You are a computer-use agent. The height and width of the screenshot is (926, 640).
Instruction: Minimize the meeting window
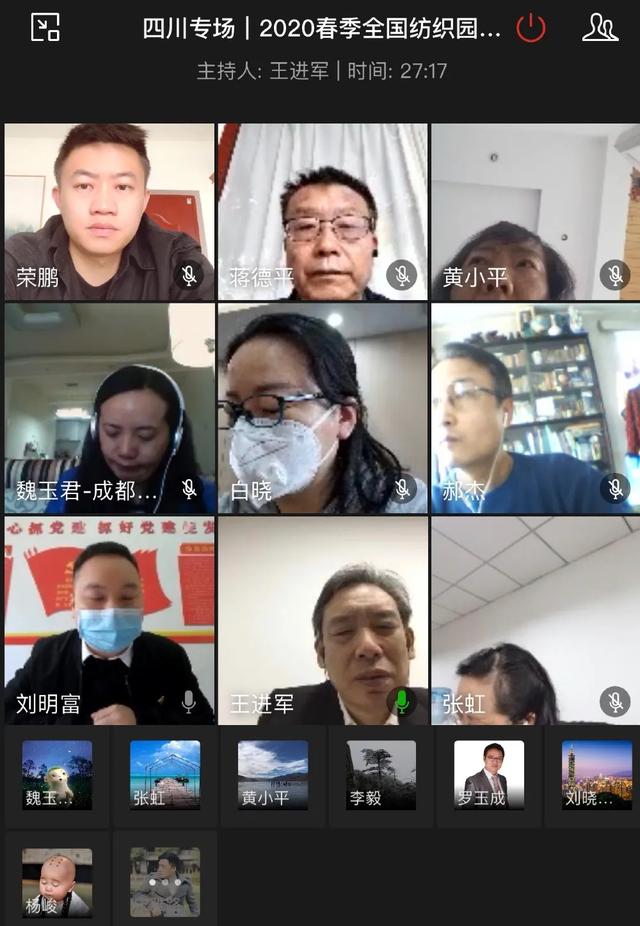[45, 27]
